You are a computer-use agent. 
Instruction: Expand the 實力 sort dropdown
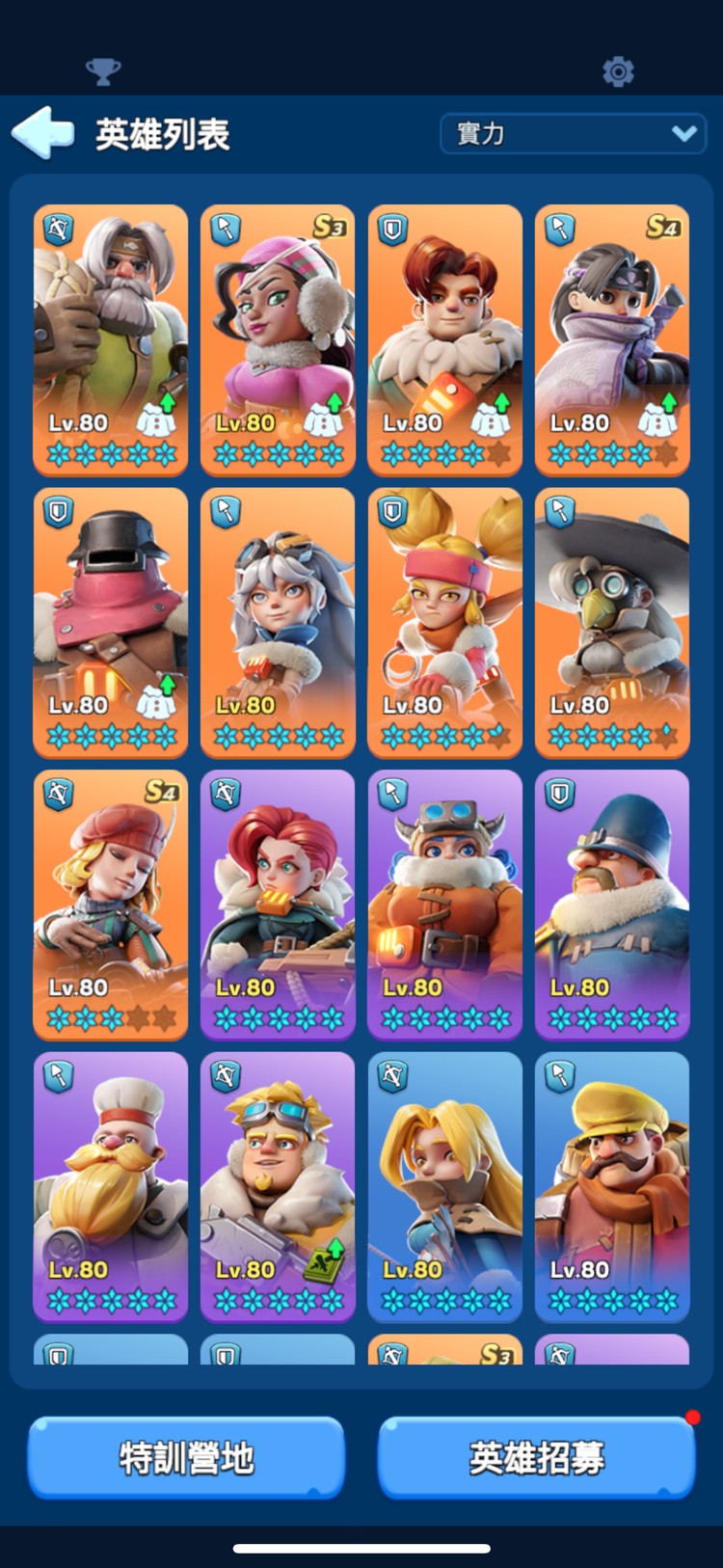pos(573,134)
